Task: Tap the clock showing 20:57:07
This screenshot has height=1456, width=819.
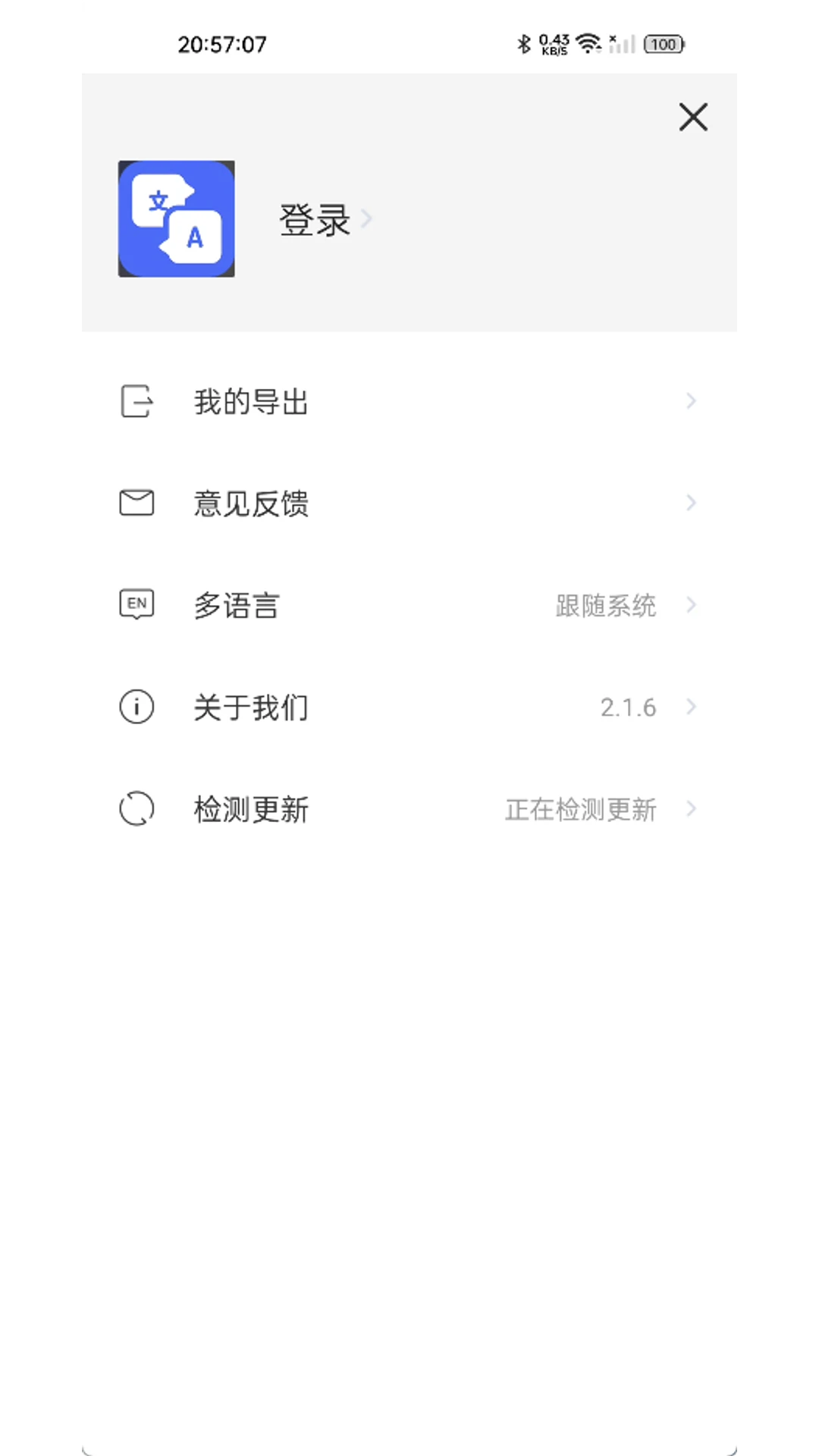Action: (220, 44)
